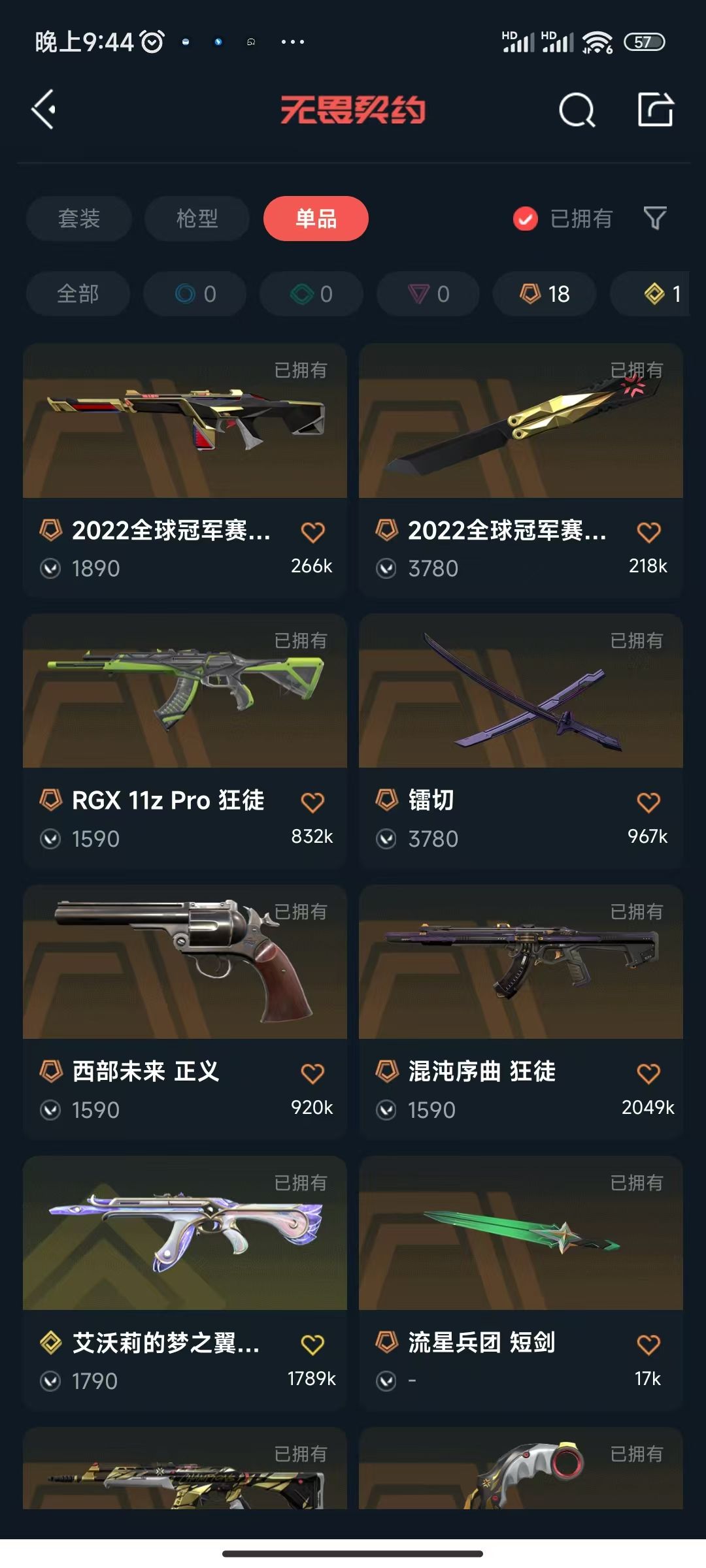
Task: Favorite the RGX 11z Pro 狂徒 skin
Action: coord(314,799)
